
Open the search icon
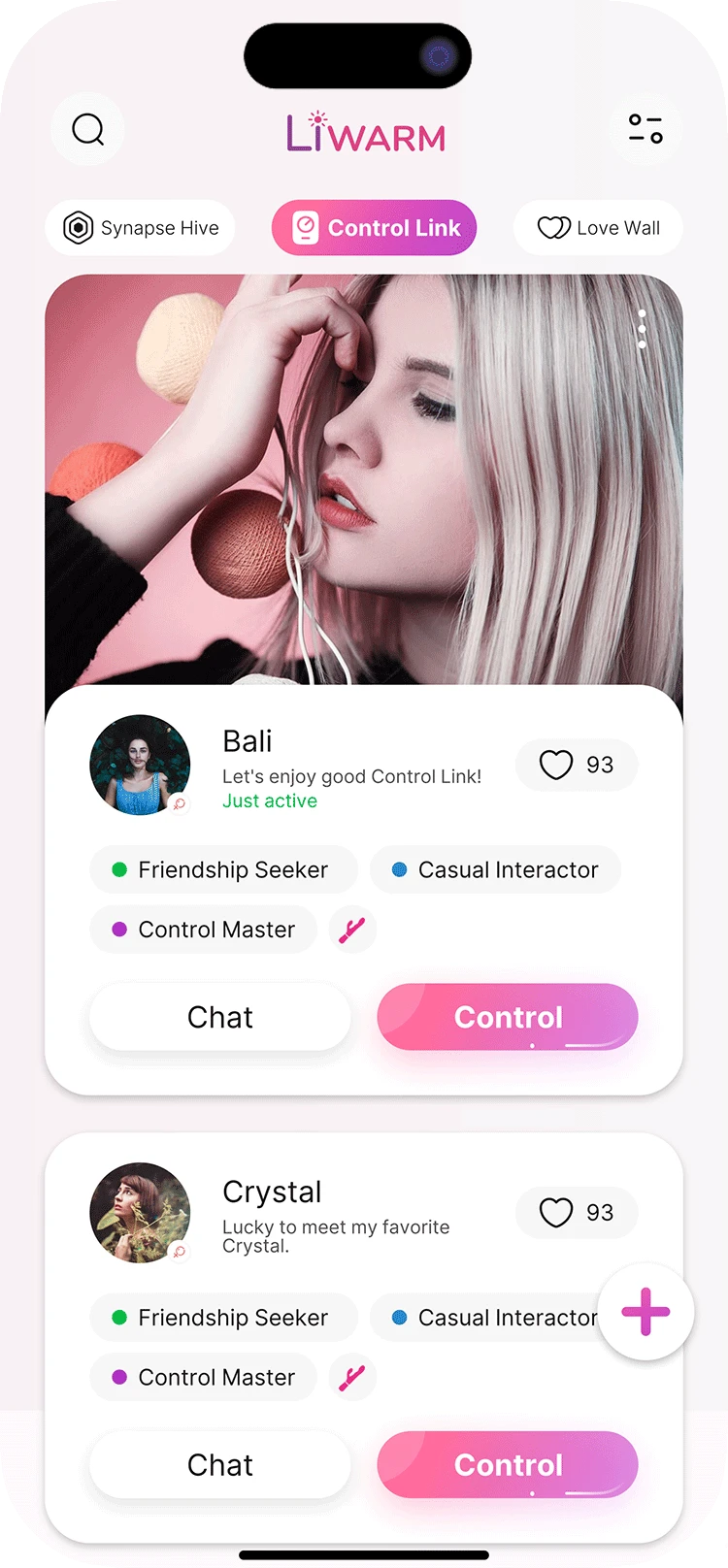88,129
